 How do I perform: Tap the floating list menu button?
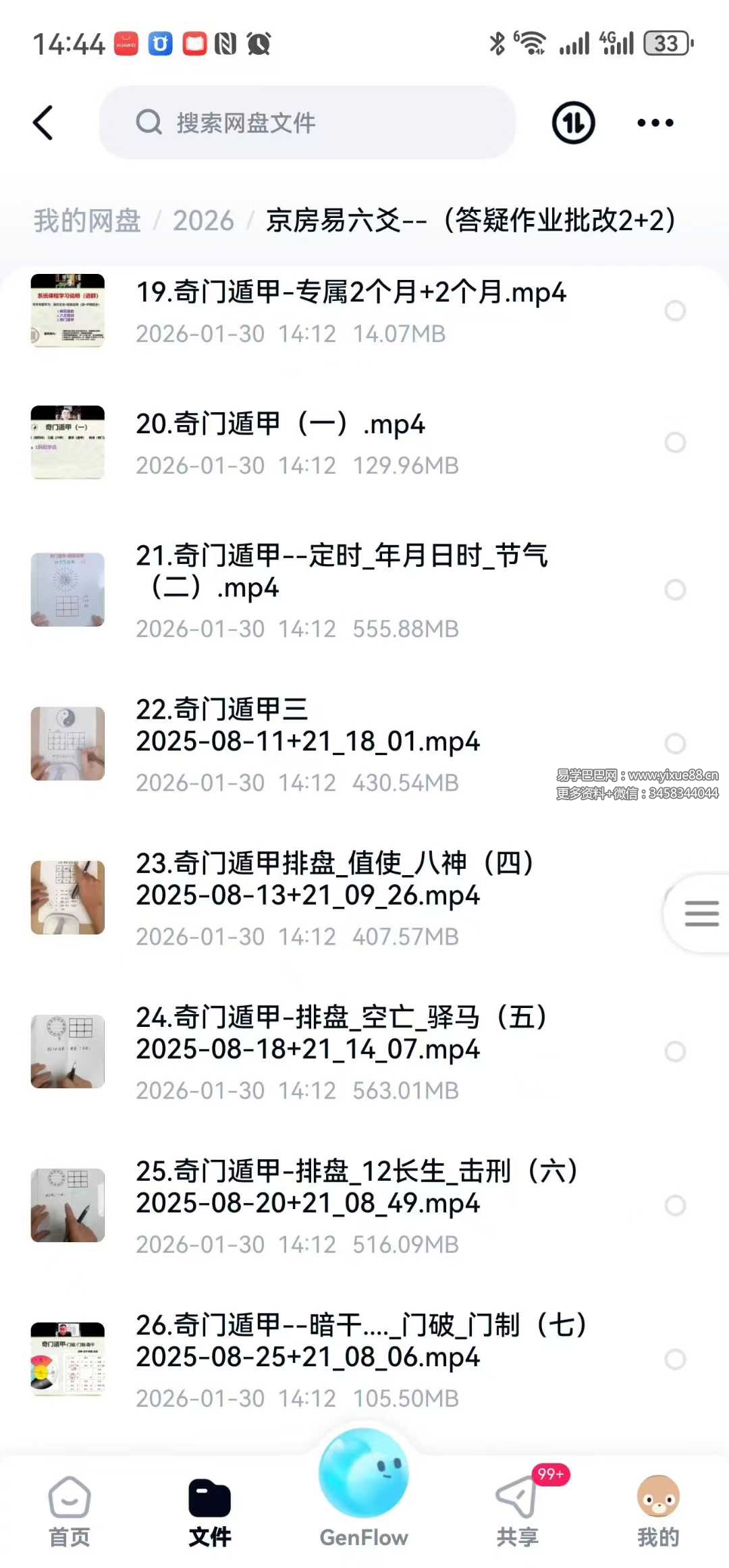[701, 914]
